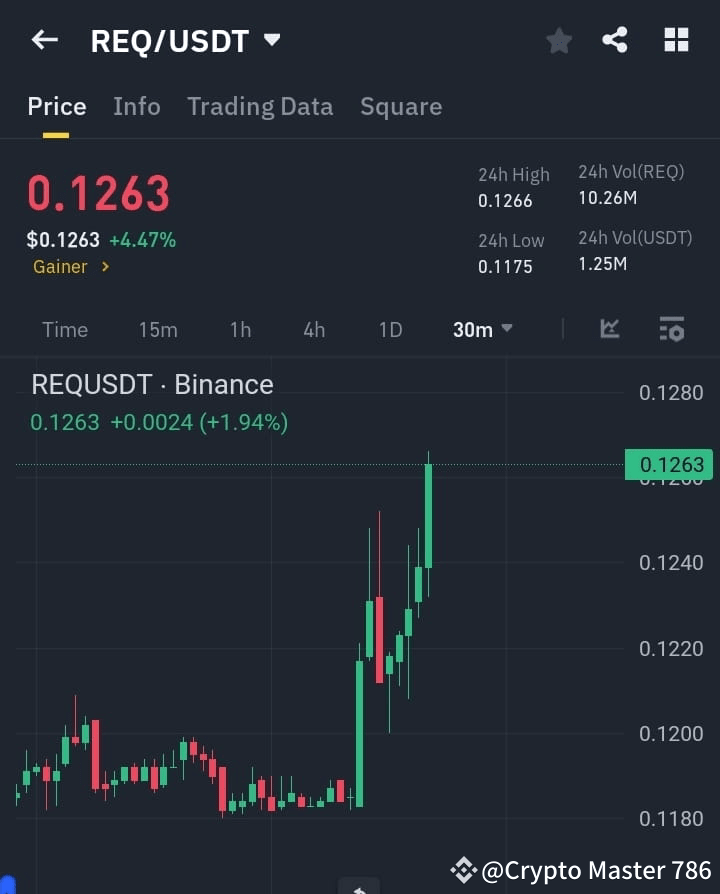720x894 pixels.
Task: Select the 1h timeframe
Action: coord(240,329)
